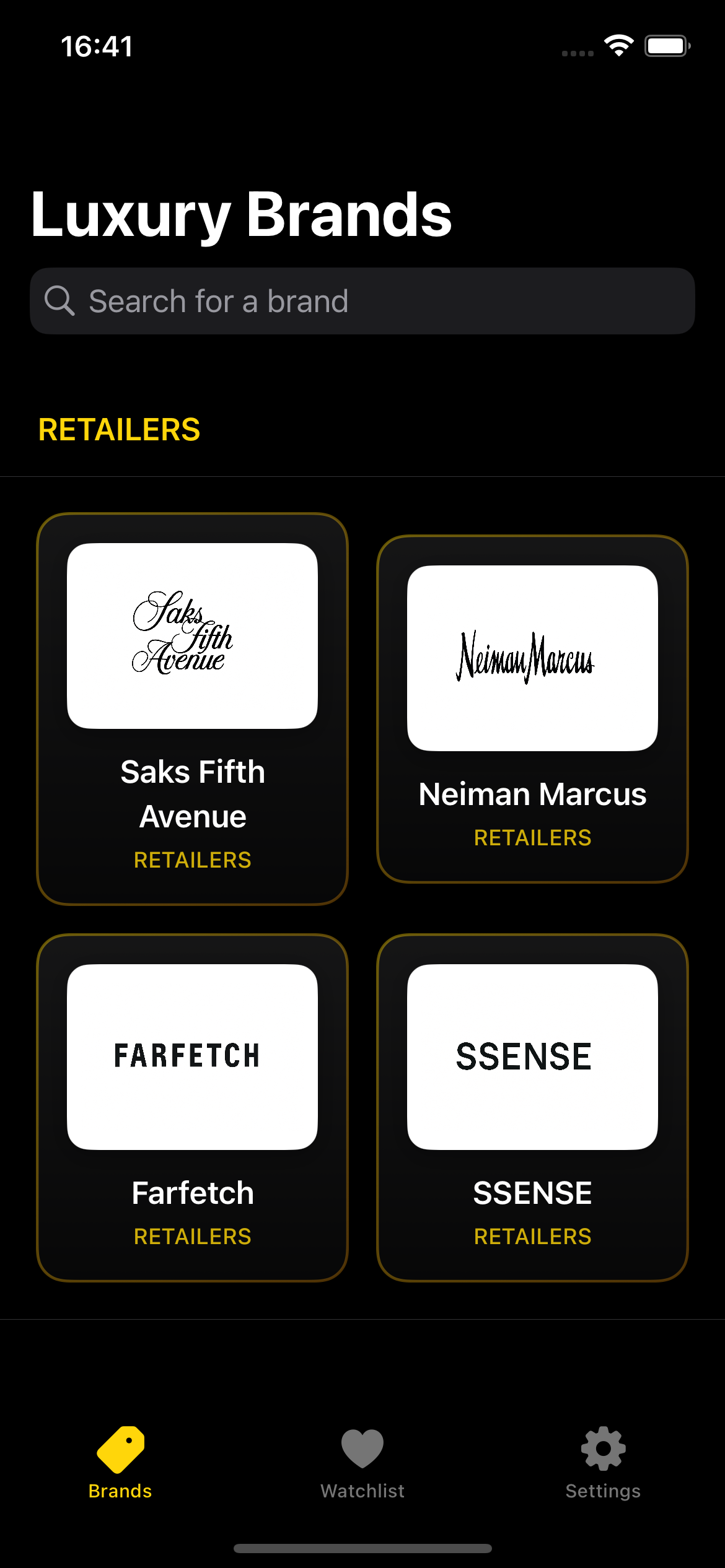Open the Saks Fifth Avenue card
Image resolution: width=725 pixels, height=1568 pixels.
tap(192, 708)
